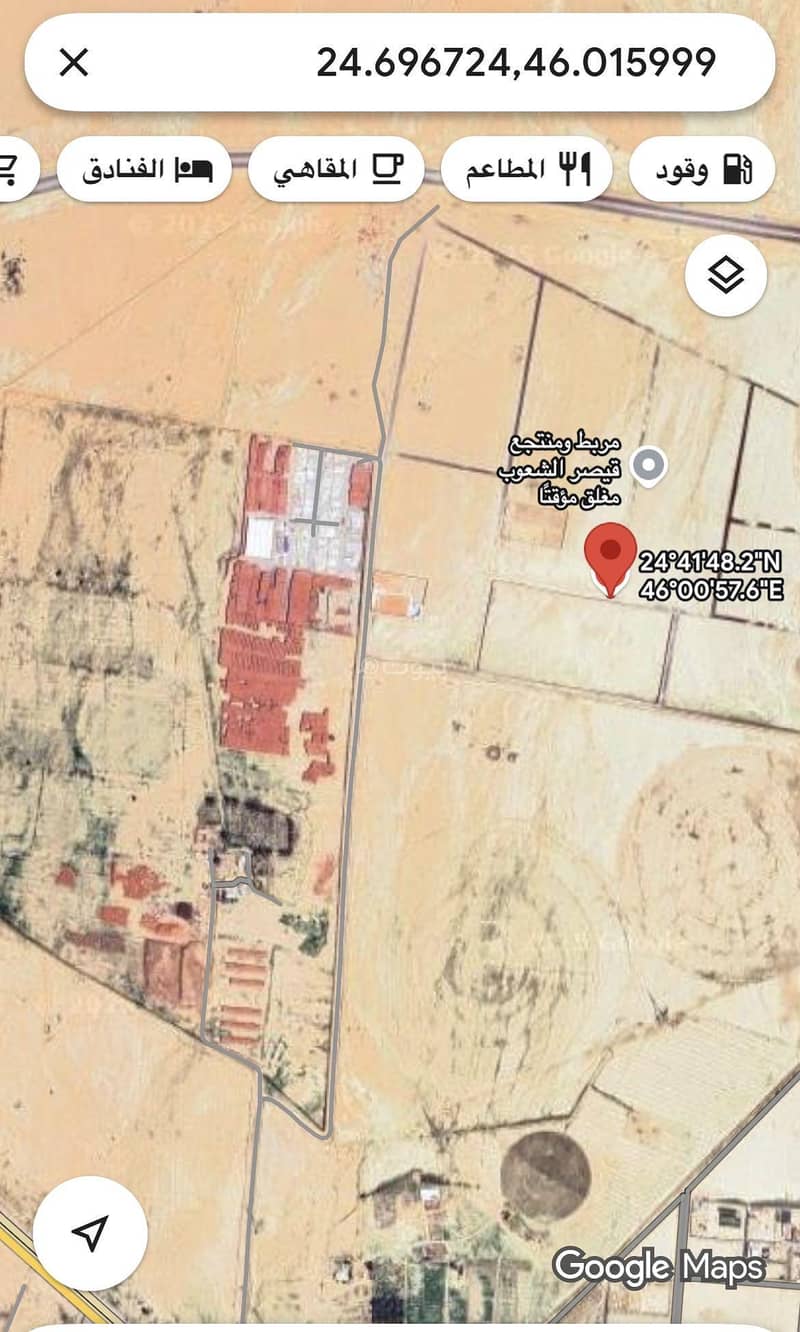Select the cafes chip (المقاهي)
800x1332 pixels.
[x=338, y=169]
